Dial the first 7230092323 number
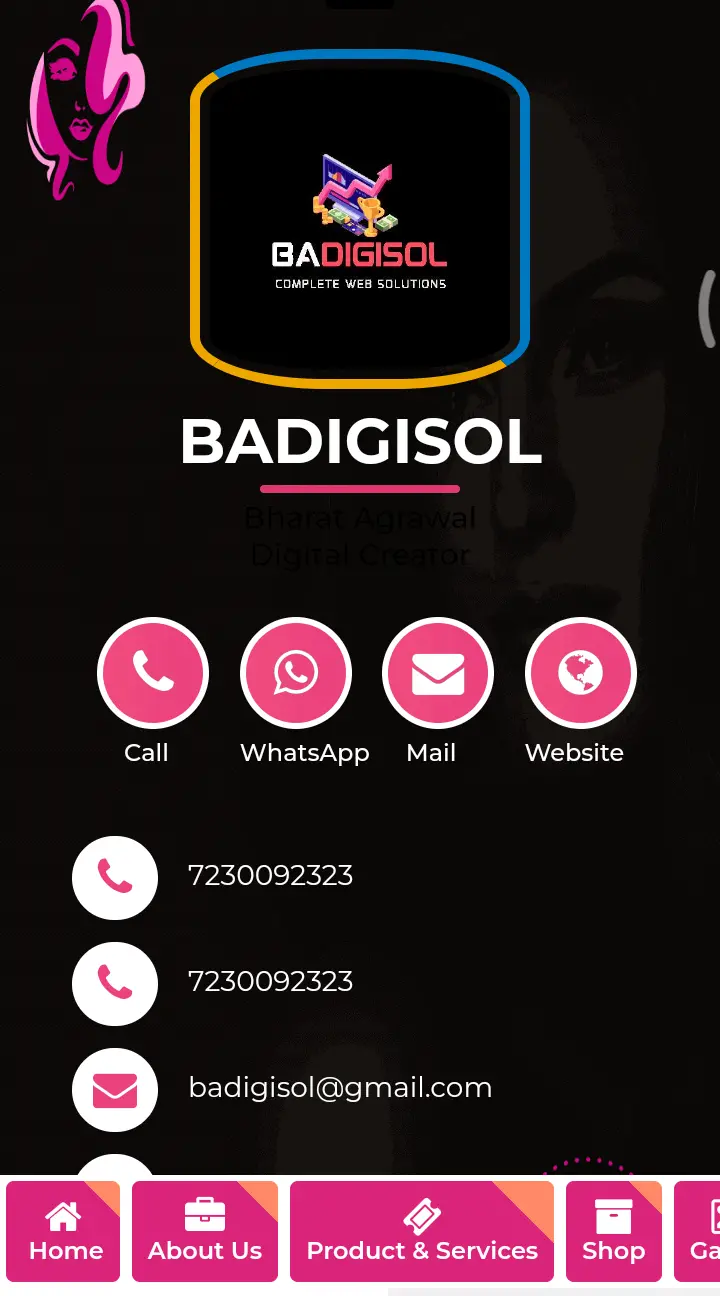 point(270,876)
